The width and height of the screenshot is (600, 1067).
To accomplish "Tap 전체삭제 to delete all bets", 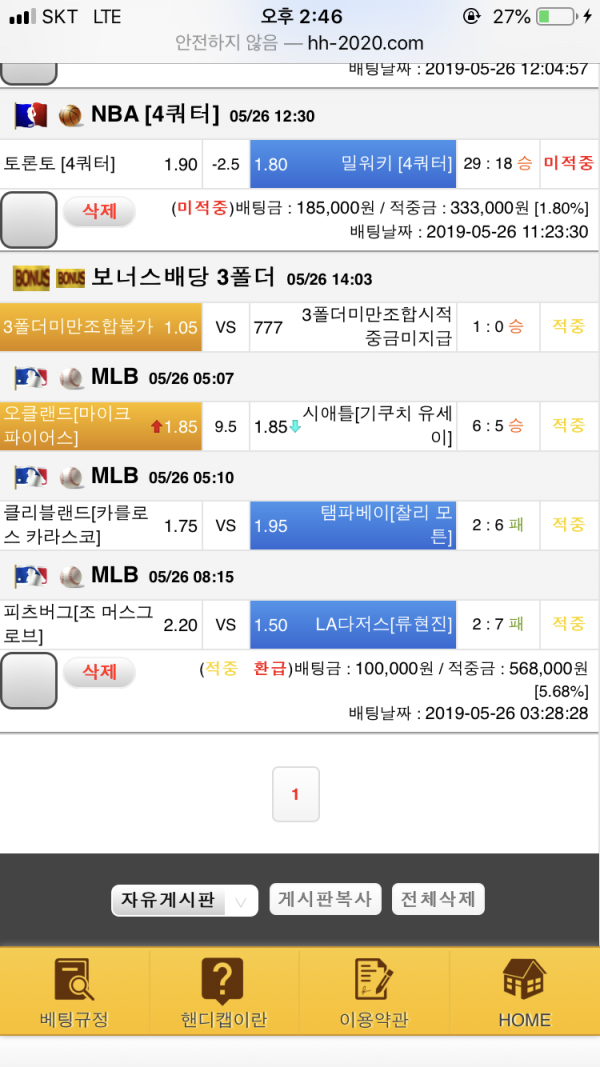I will coord(438,899).
